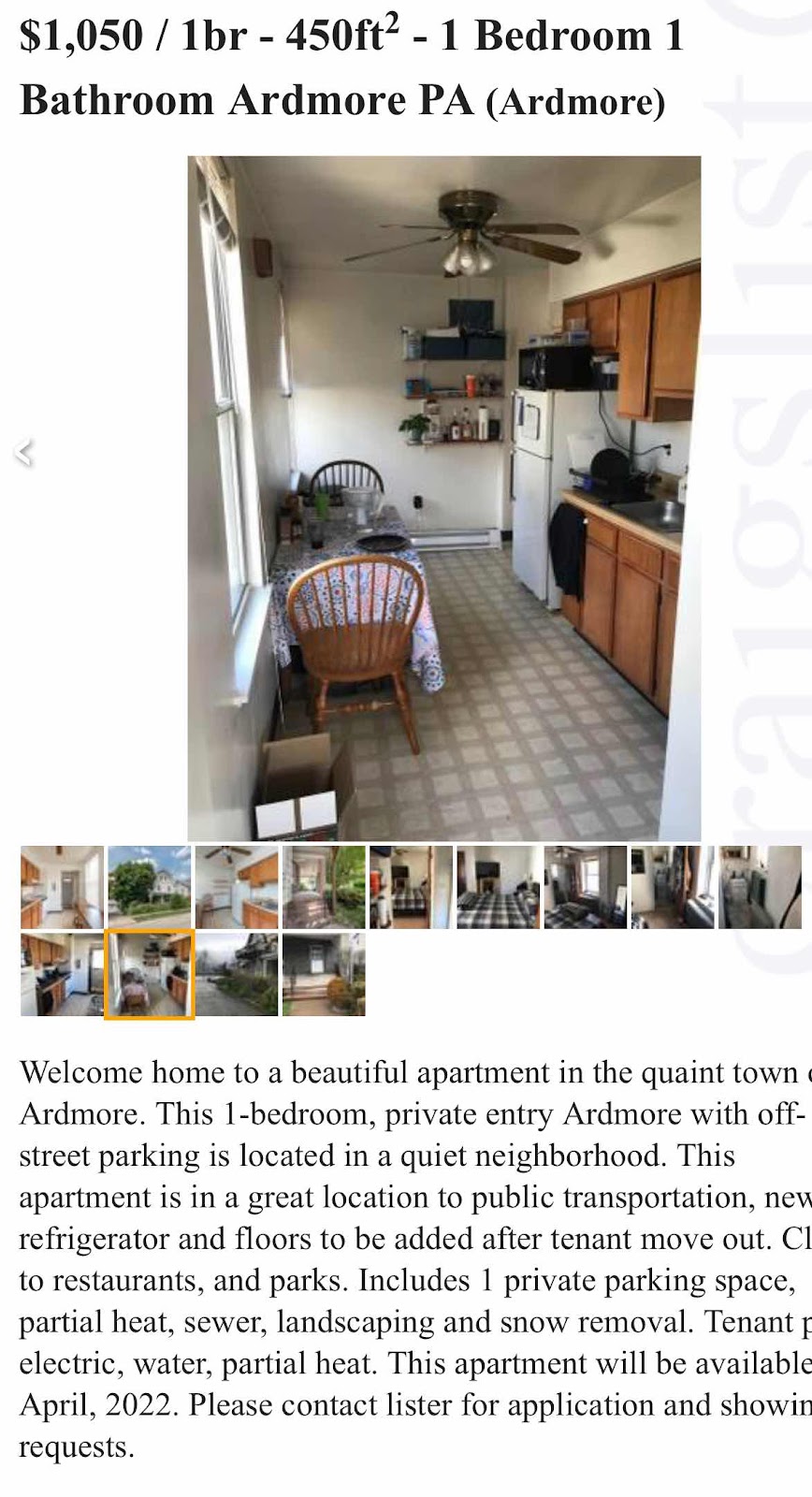The height and width of the screenshot is (1497, 812).
Task: View the bedroom with window thumbnail
Action: coord(585,887)
